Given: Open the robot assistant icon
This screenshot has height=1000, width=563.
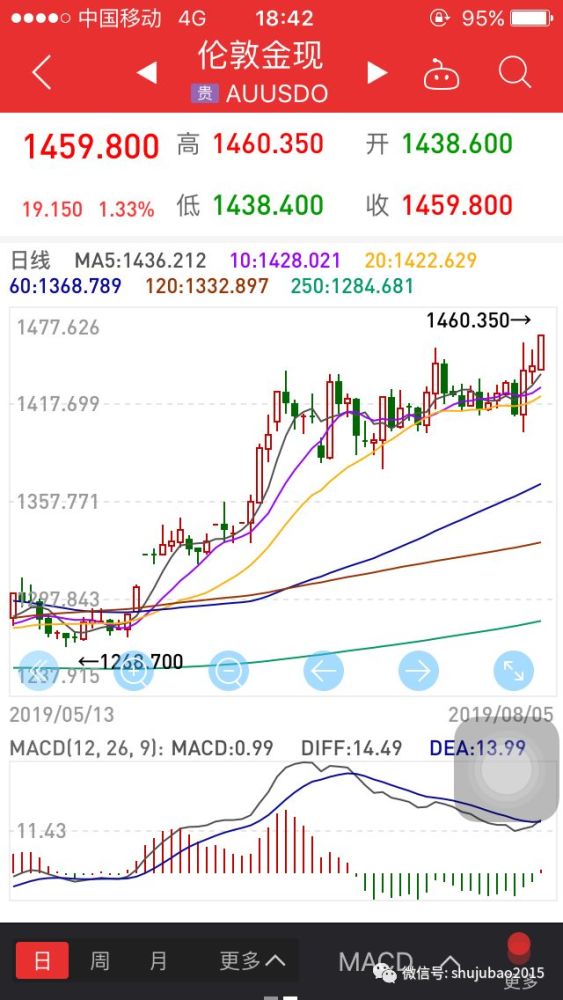Looking at the screenshot, I should (x=442, y=74).
